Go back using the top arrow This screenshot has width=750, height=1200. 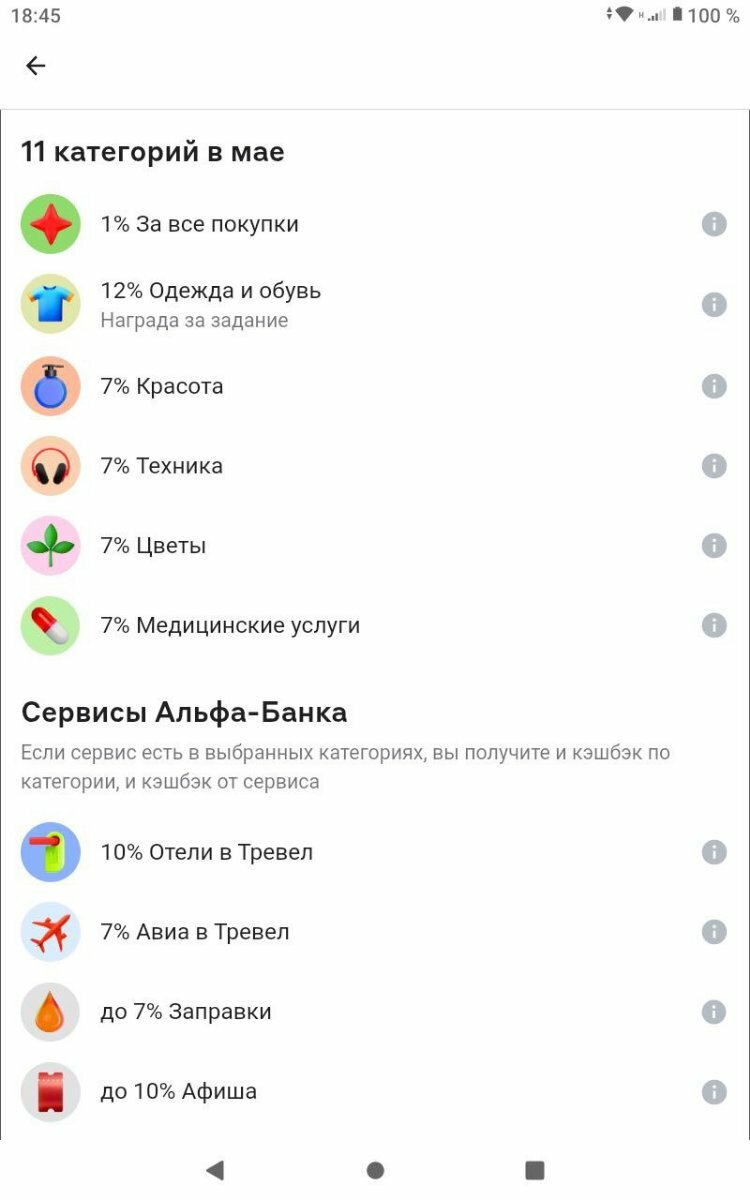pyautogui.click(x=36, y=66)
